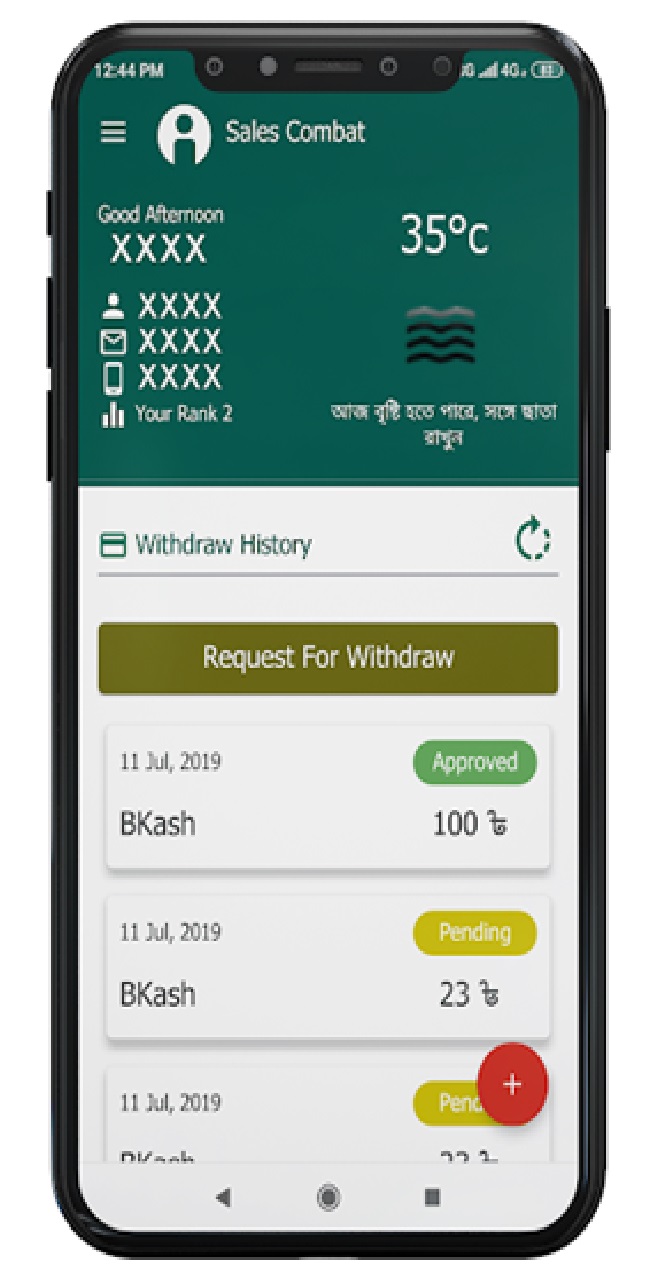Refresh the Withdraw History list
The height and width of the screenshot is (1270, 650).
533,541
